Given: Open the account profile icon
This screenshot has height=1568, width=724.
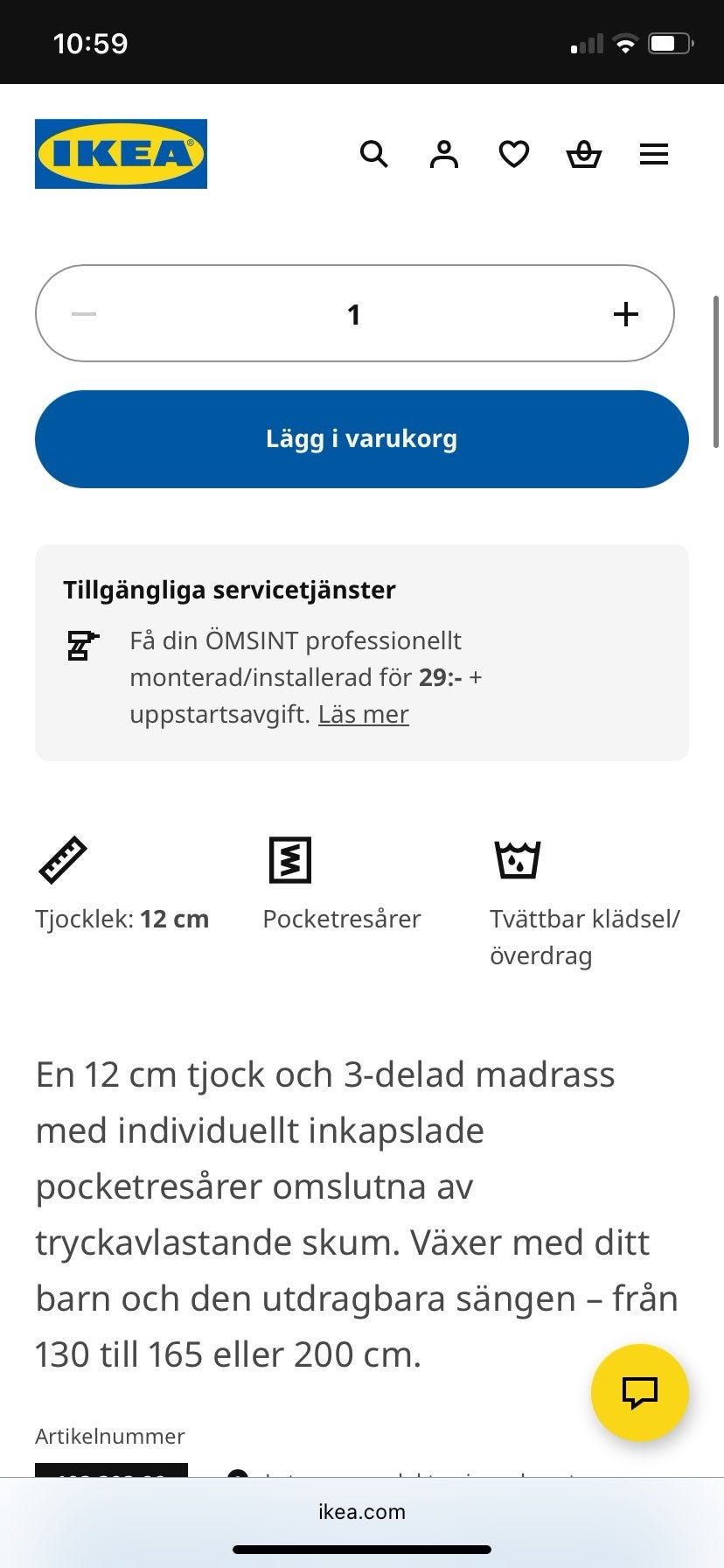Looking at the screenshot, I should pos(444,154).
